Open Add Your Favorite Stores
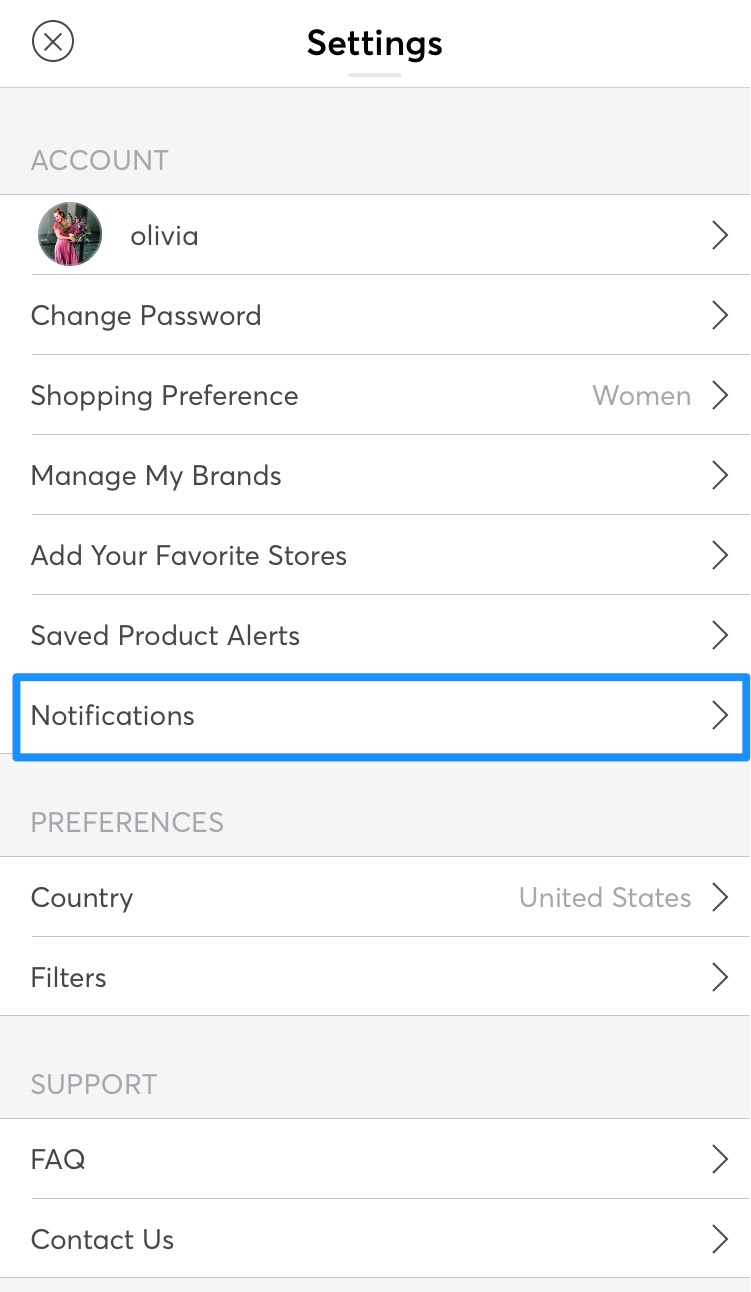751x1292 pixels. (x=375, y=555)
